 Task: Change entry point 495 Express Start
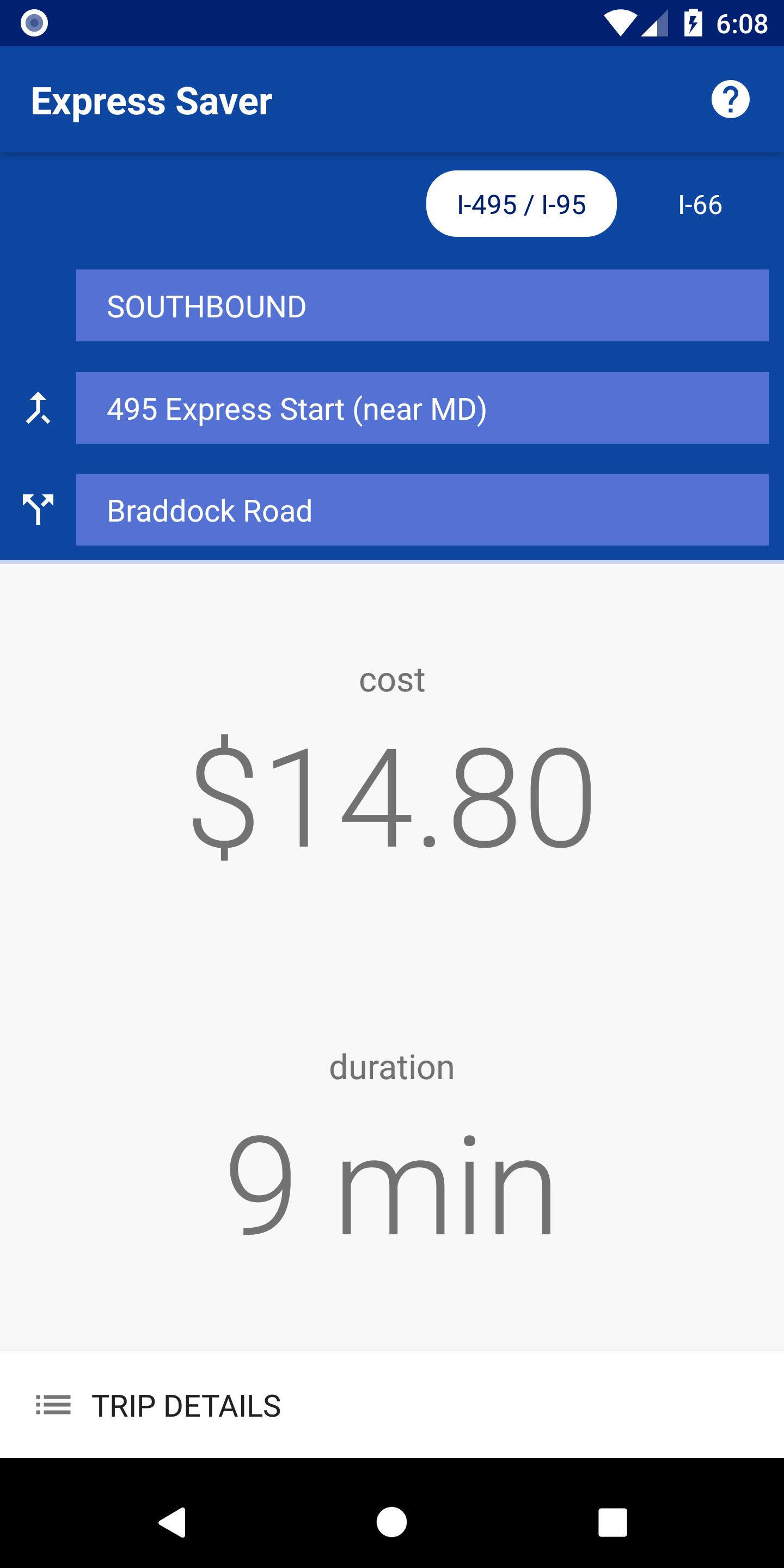click(422, 408)
